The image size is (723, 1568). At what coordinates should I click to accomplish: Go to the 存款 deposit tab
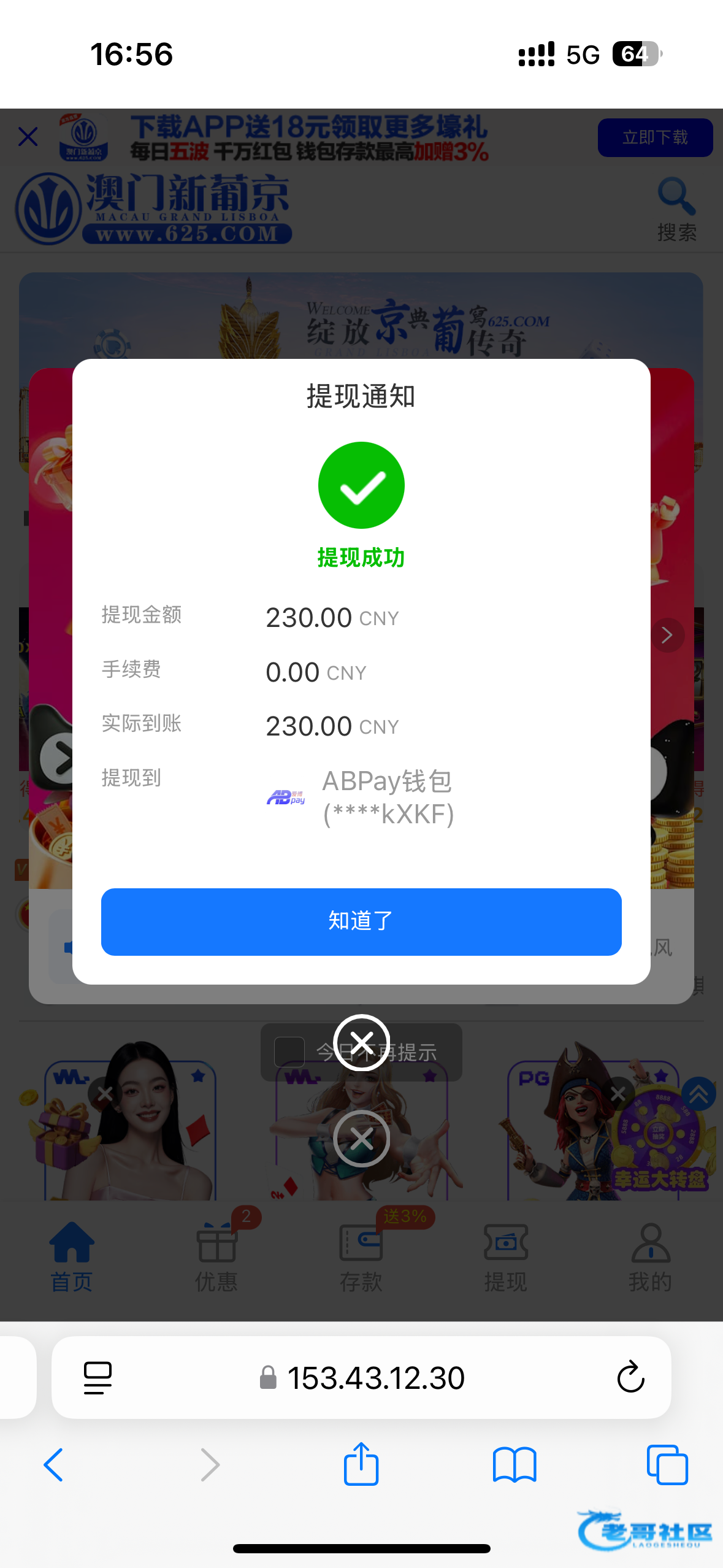[361, 1256]
